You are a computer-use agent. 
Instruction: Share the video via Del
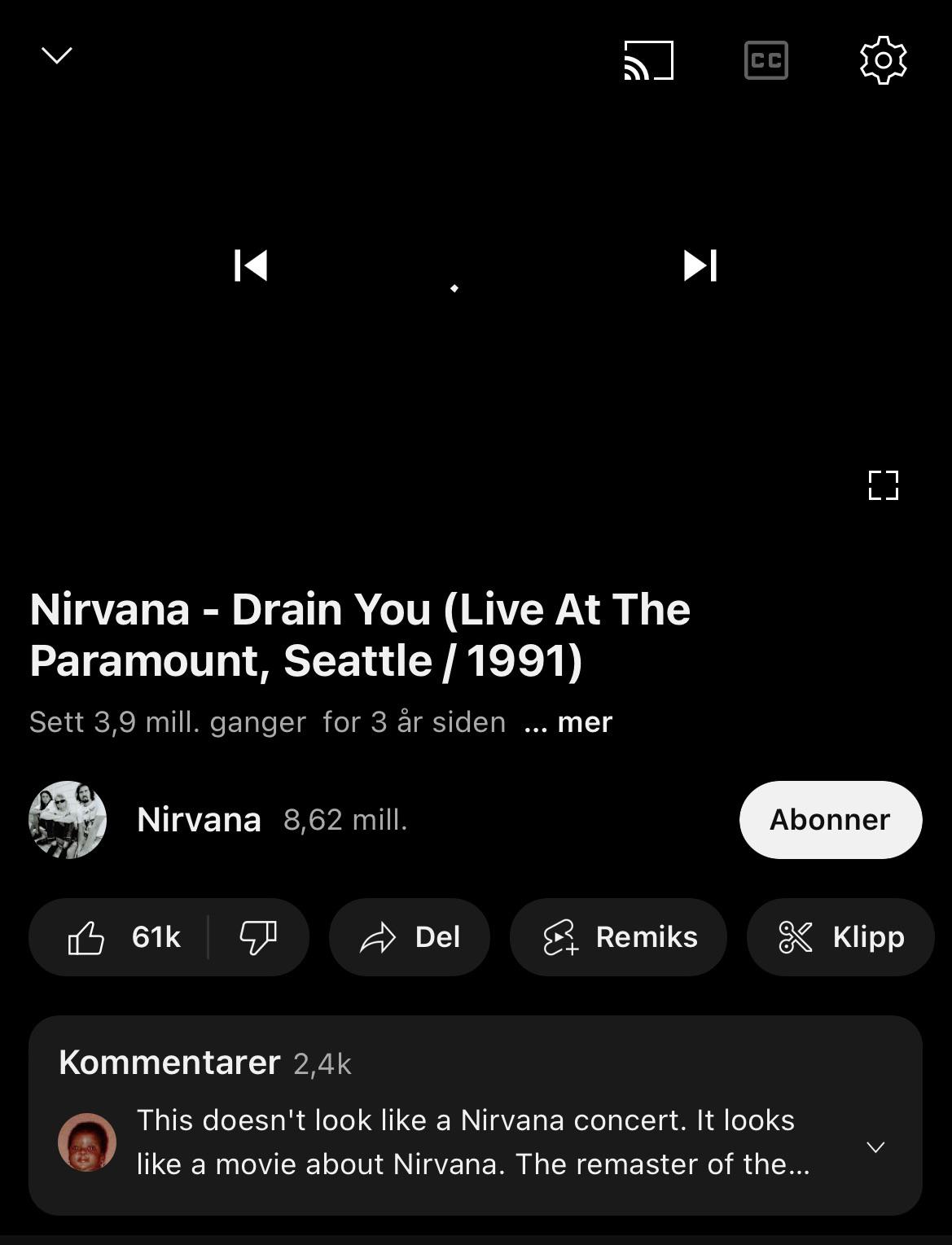click(x=410, y=937)
